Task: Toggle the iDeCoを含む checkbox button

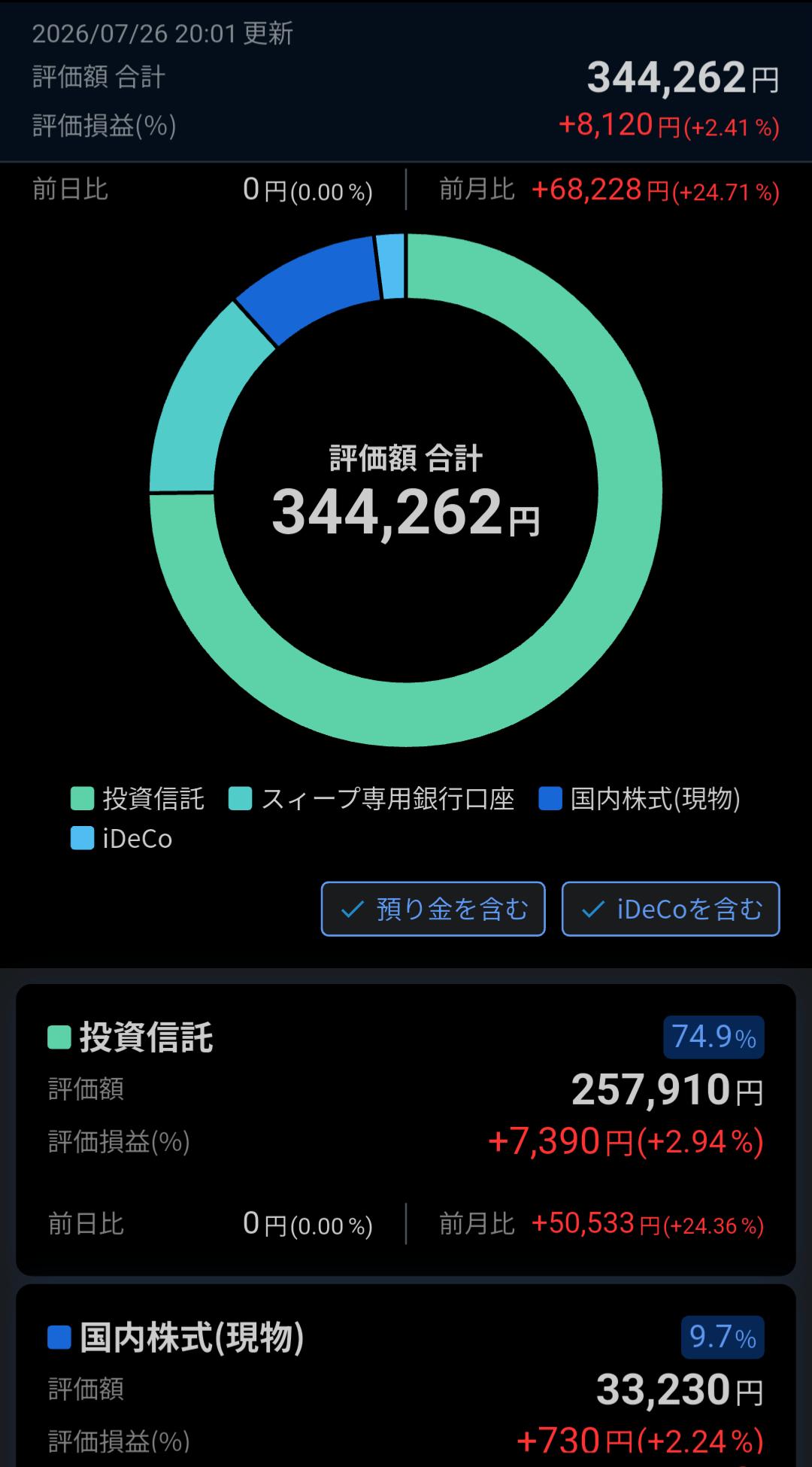Action: pos(671,909)
